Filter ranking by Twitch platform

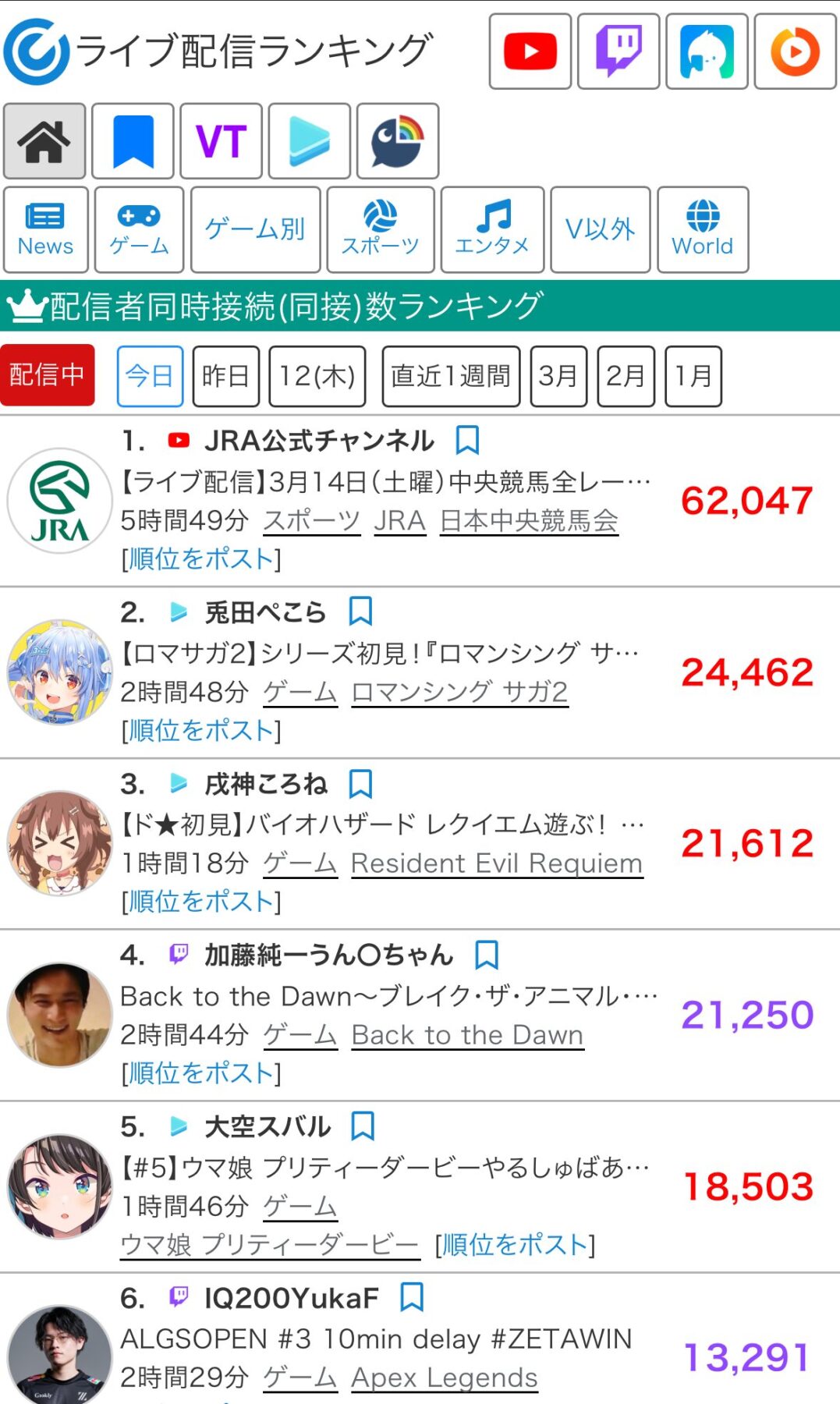618,51
